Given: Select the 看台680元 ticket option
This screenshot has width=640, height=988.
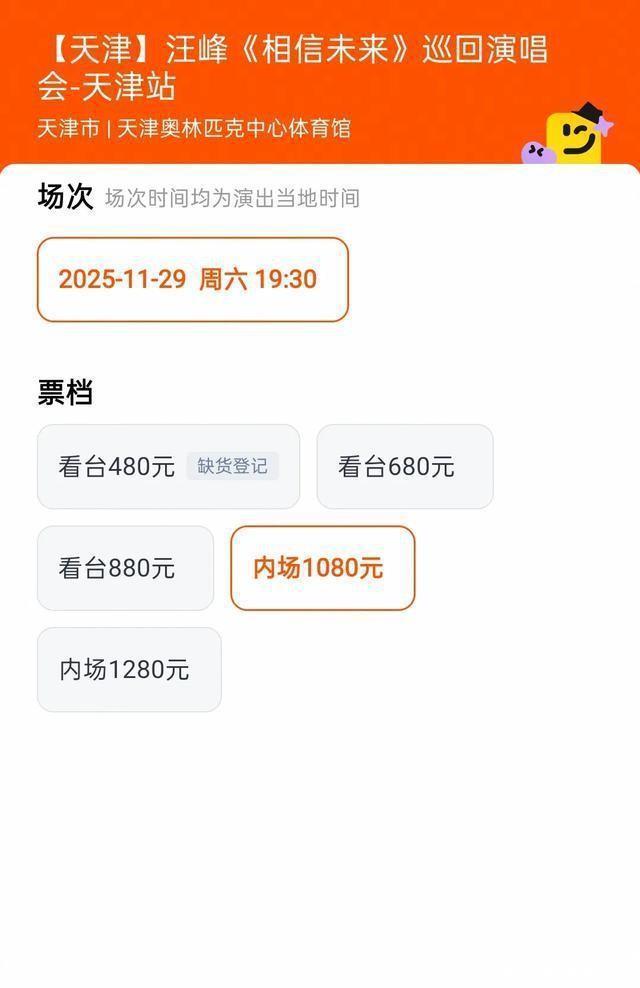Looking at the screenshot, I should (404, 466).
